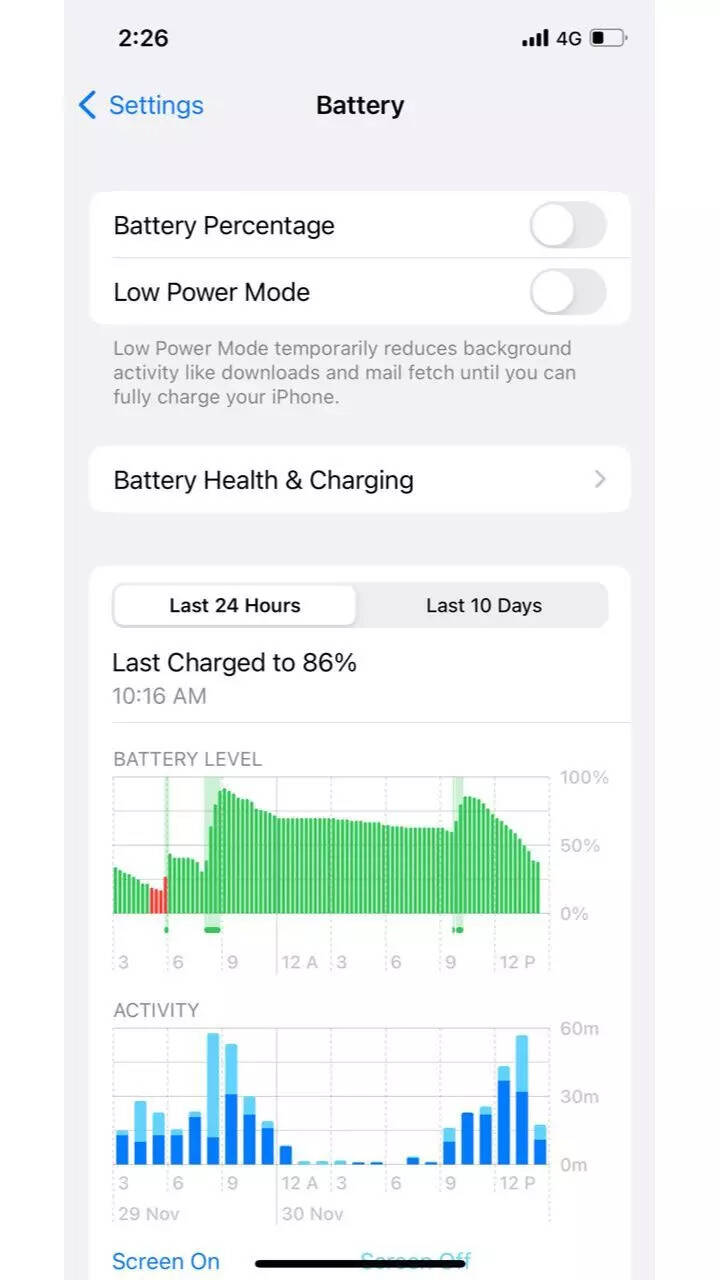Switch to the Last 10 Days view

pyautogui.click(x=483, y=605)
